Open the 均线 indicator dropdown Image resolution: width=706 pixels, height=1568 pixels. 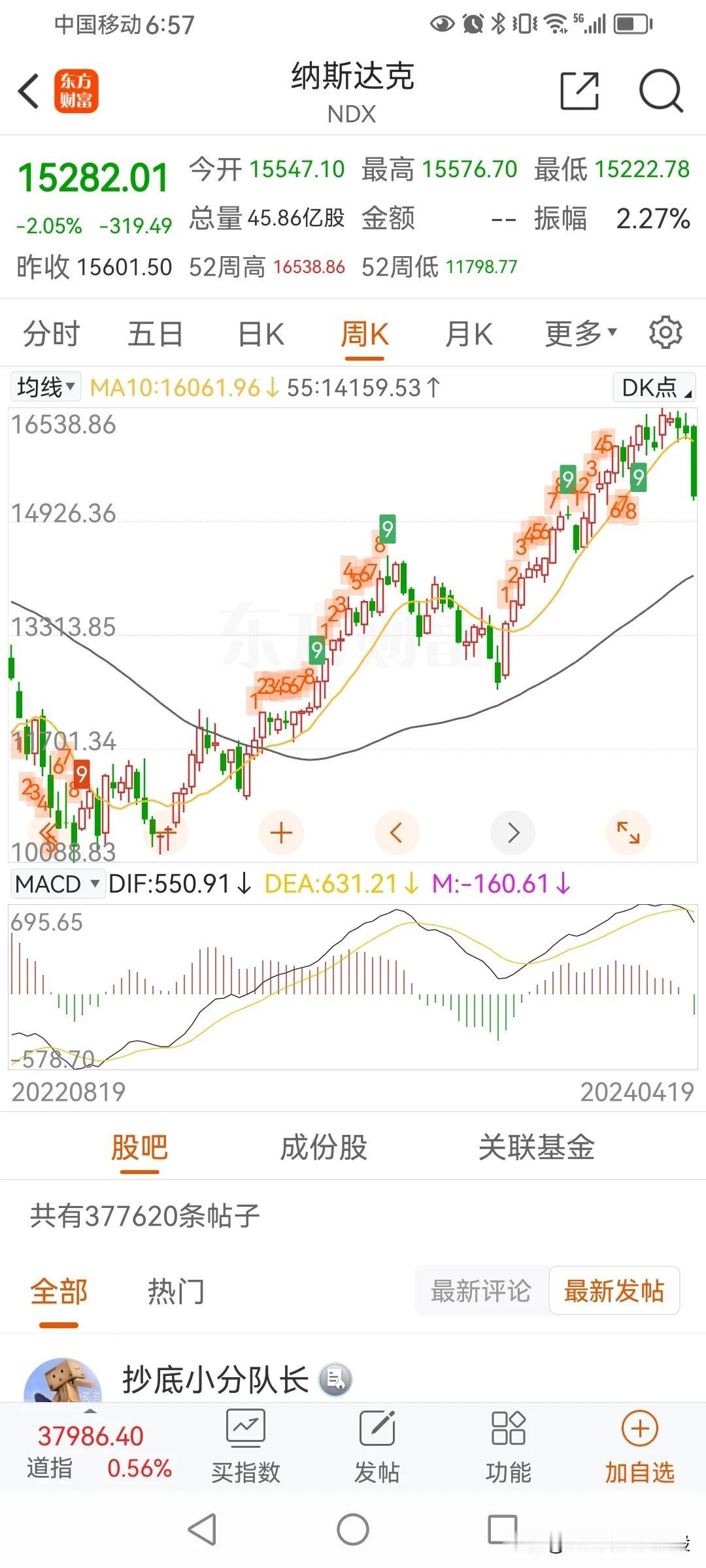(x=45, y=387)
